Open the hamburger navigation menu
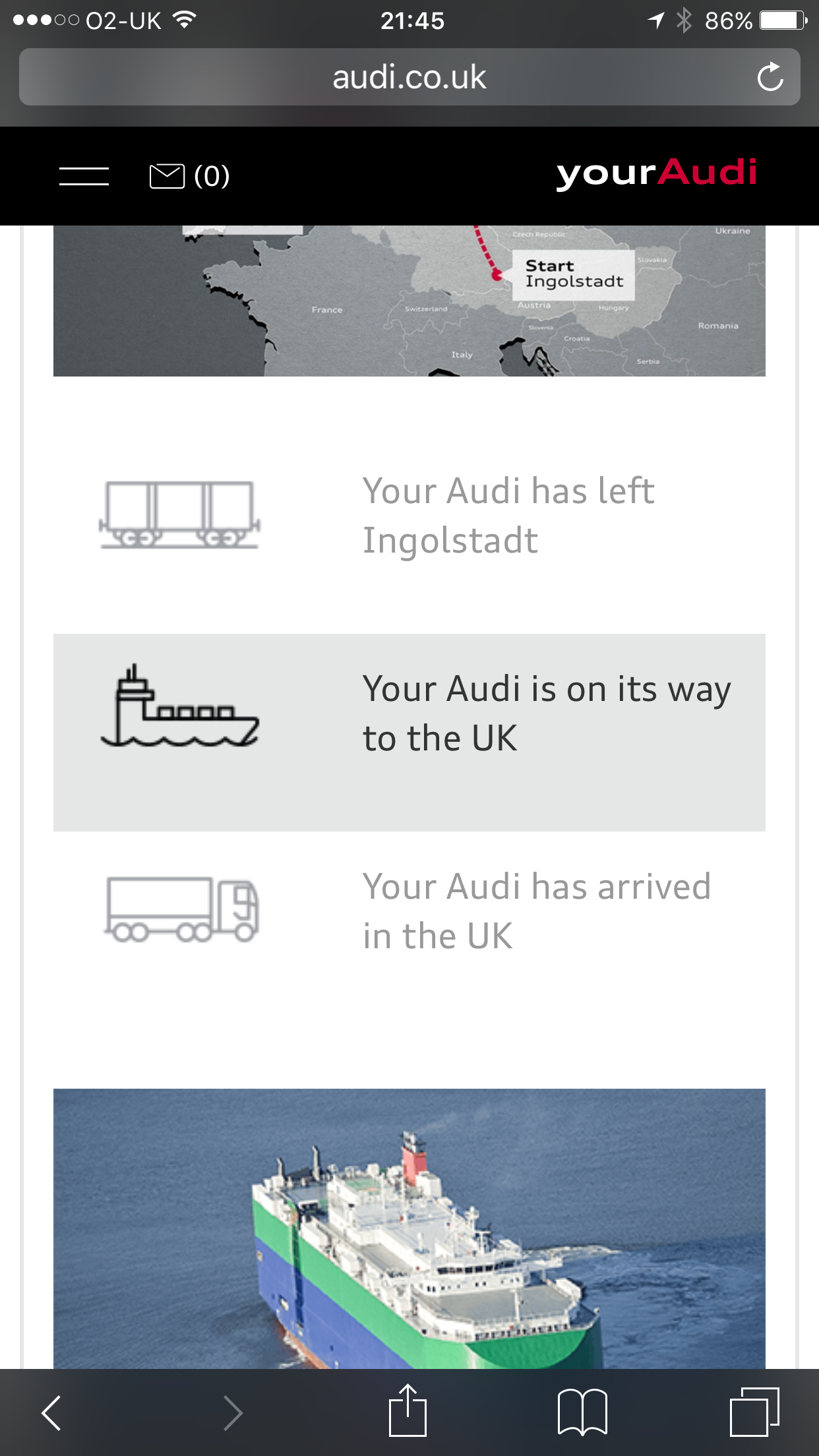The height and width of the screenshot is (1456, 819). click(x=84, y=176)
